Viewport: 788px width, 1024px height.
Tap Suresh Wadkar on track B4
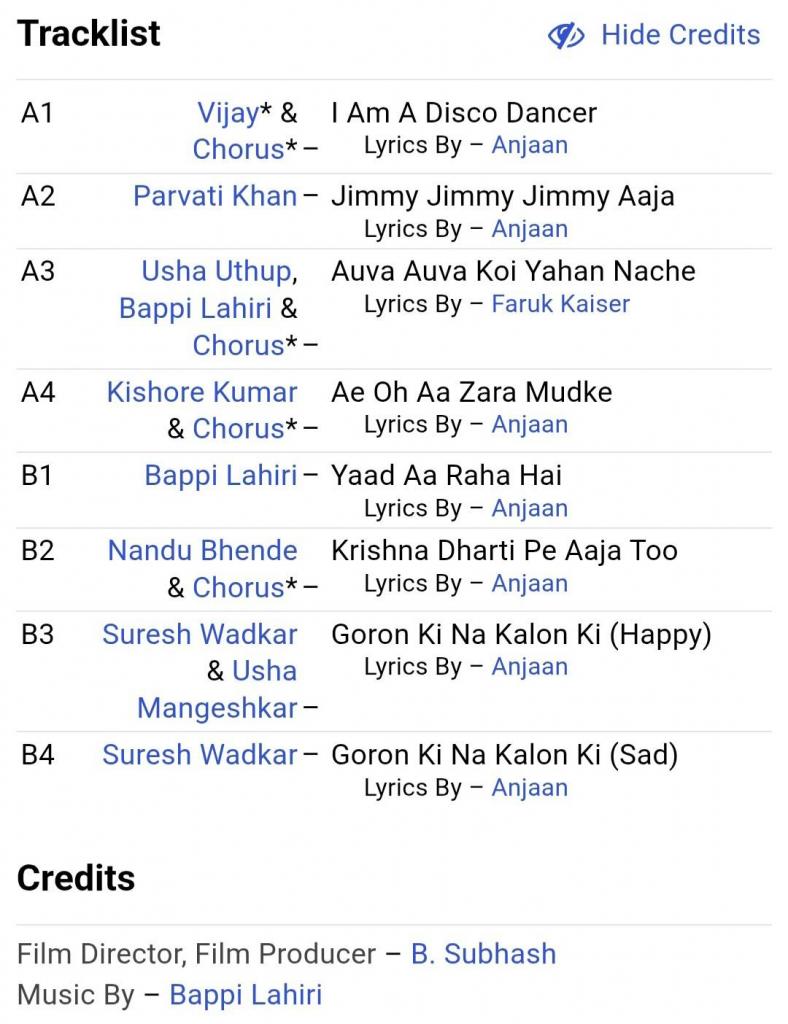coord(200,754)
